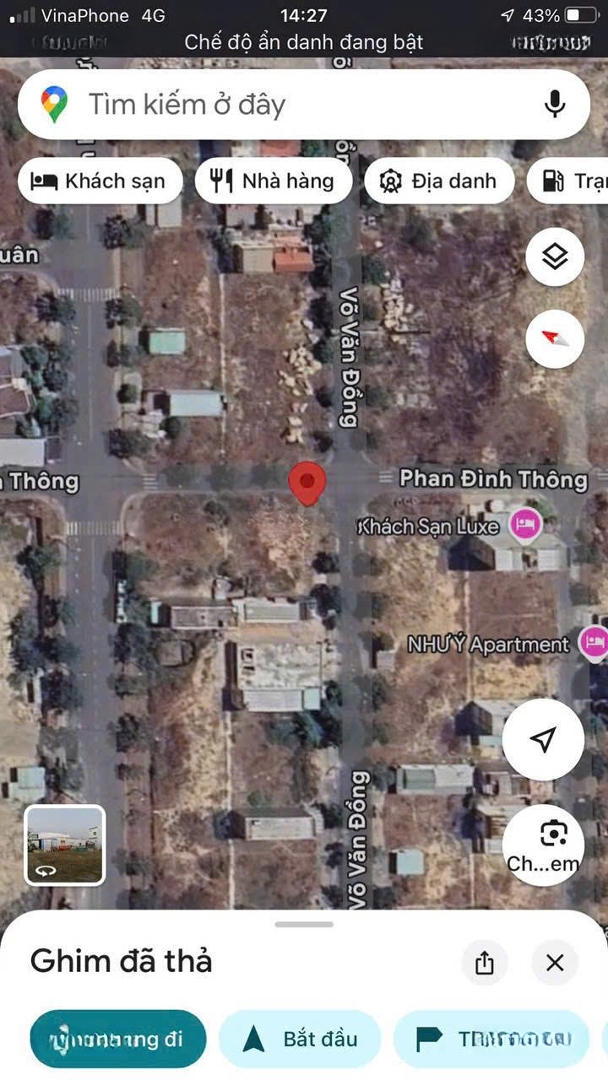This screenshot has width=608, height=1080.
Task: Tap the red dropped pin marker
Action: point(307,484)
